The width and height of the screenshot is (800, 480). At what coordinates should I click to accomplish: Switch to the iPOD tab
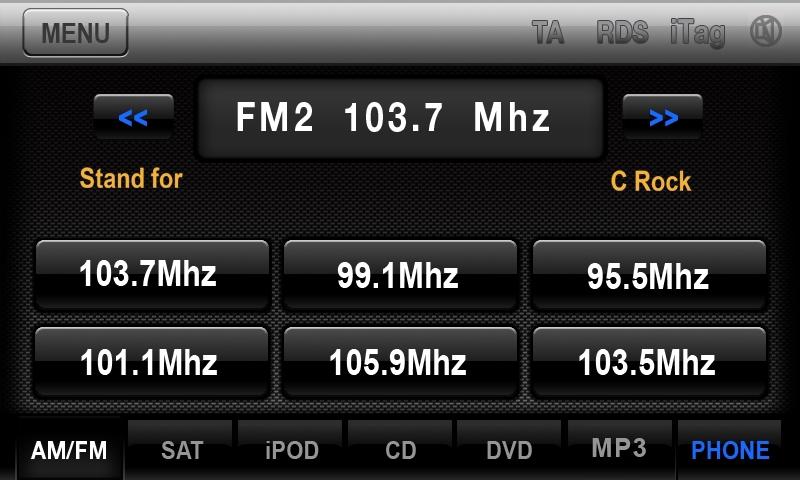point(292,450)
